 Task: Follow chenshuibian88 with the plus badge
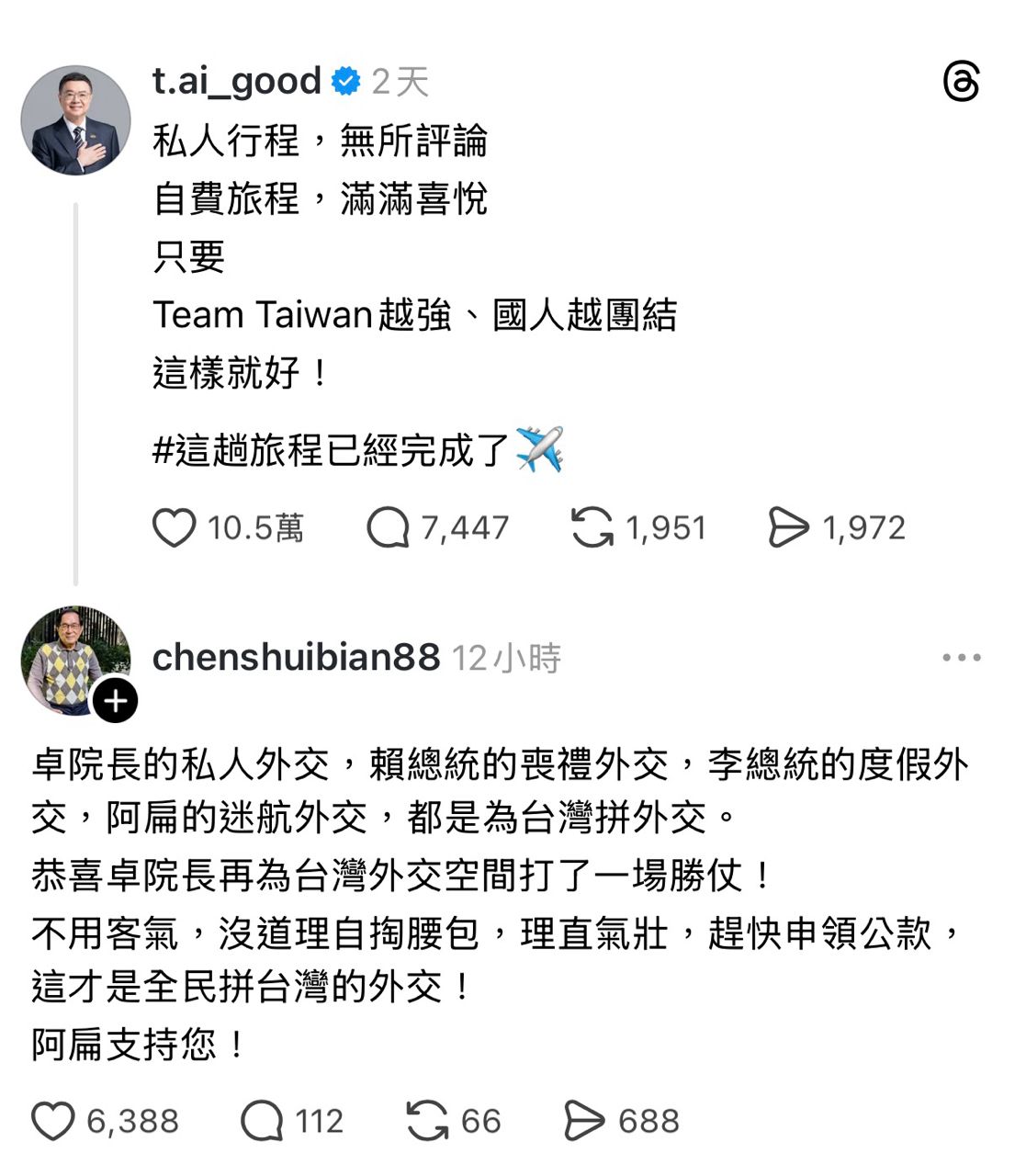tap(116, 702)
